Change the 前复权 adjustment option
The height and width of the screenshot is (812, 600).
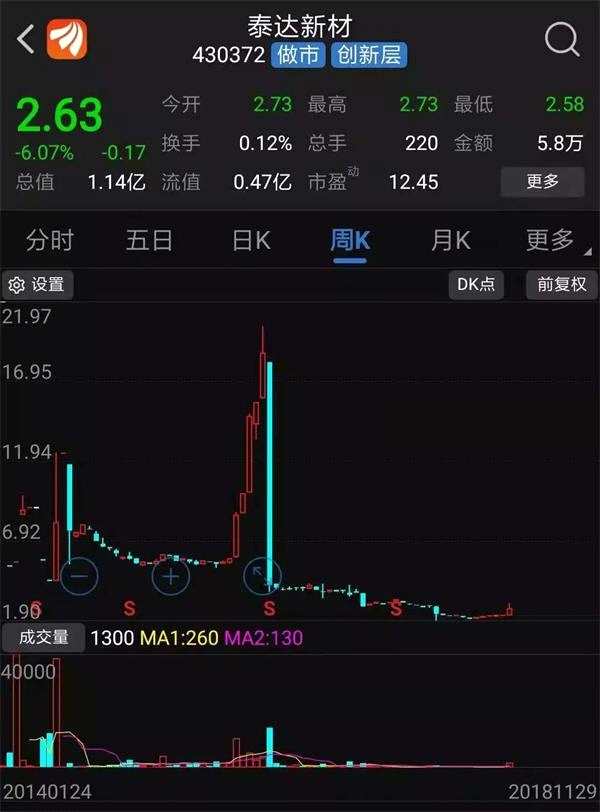tap(561, 284)
